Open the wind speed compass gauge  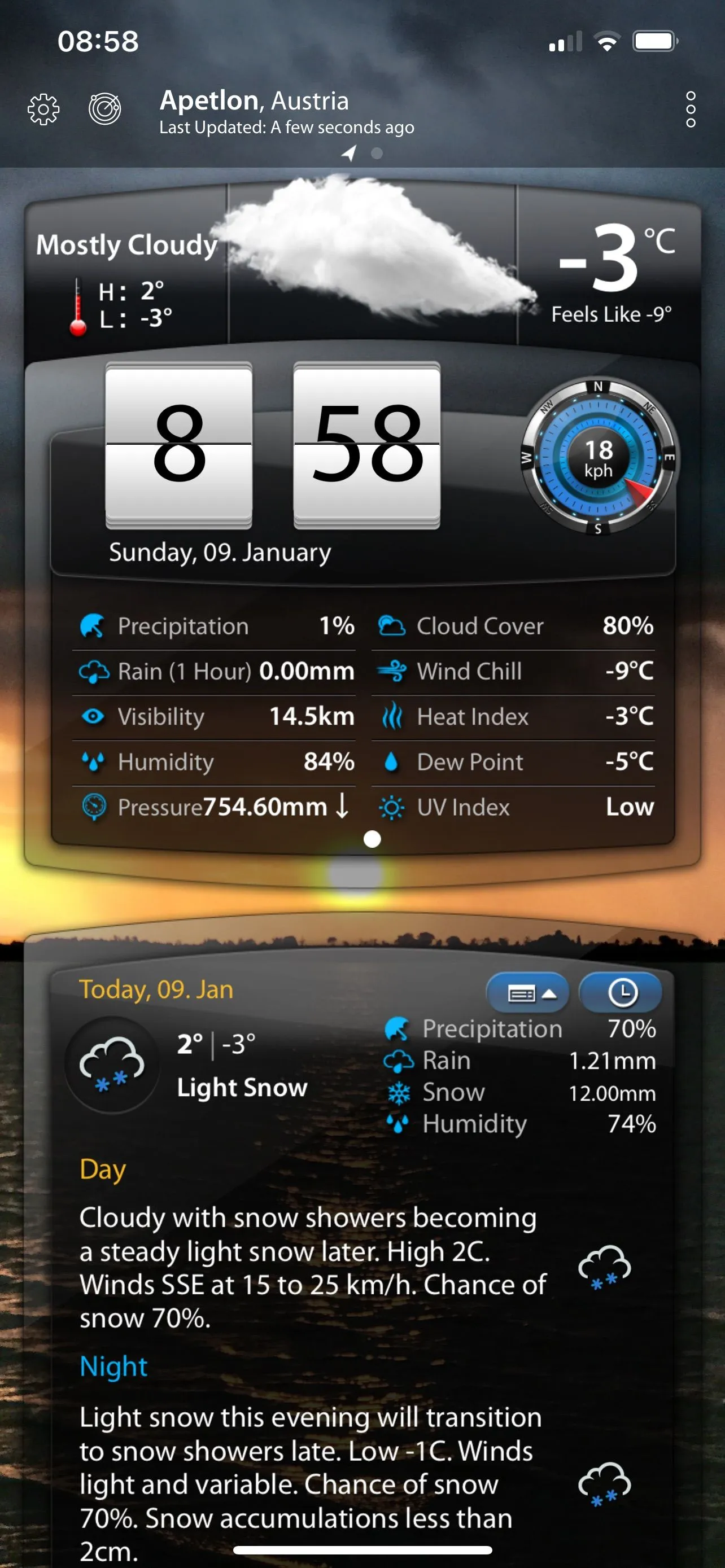click(x=599, y=458)
